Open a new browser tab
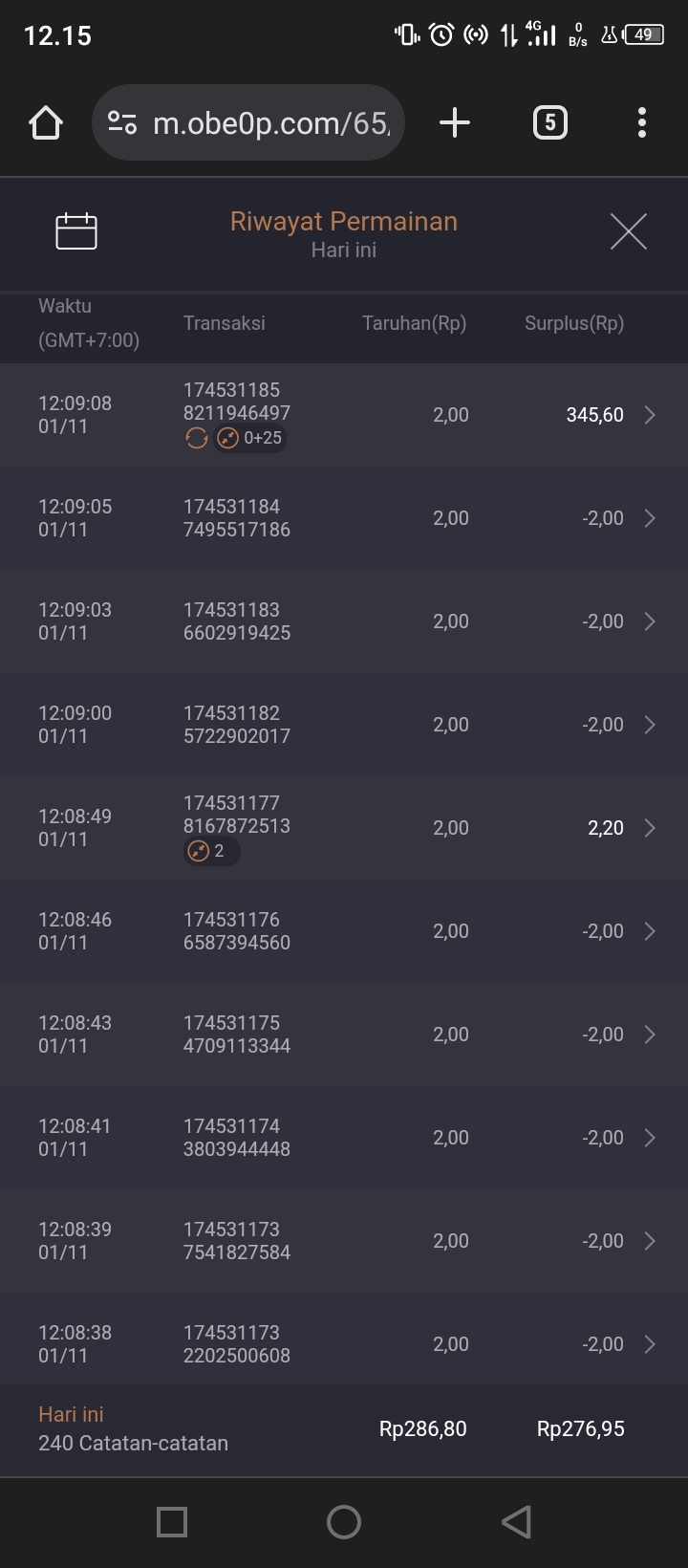The width and height of the screenshot is (688, 1568). click(455, 122)
